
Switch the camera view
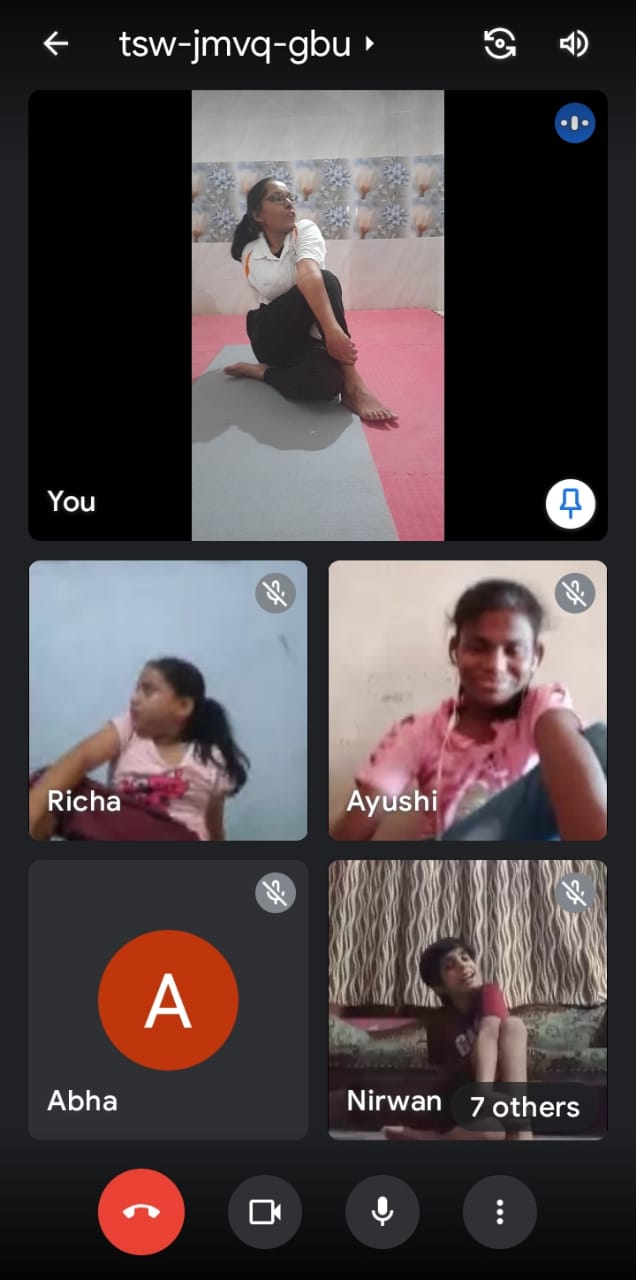point(499,44)
